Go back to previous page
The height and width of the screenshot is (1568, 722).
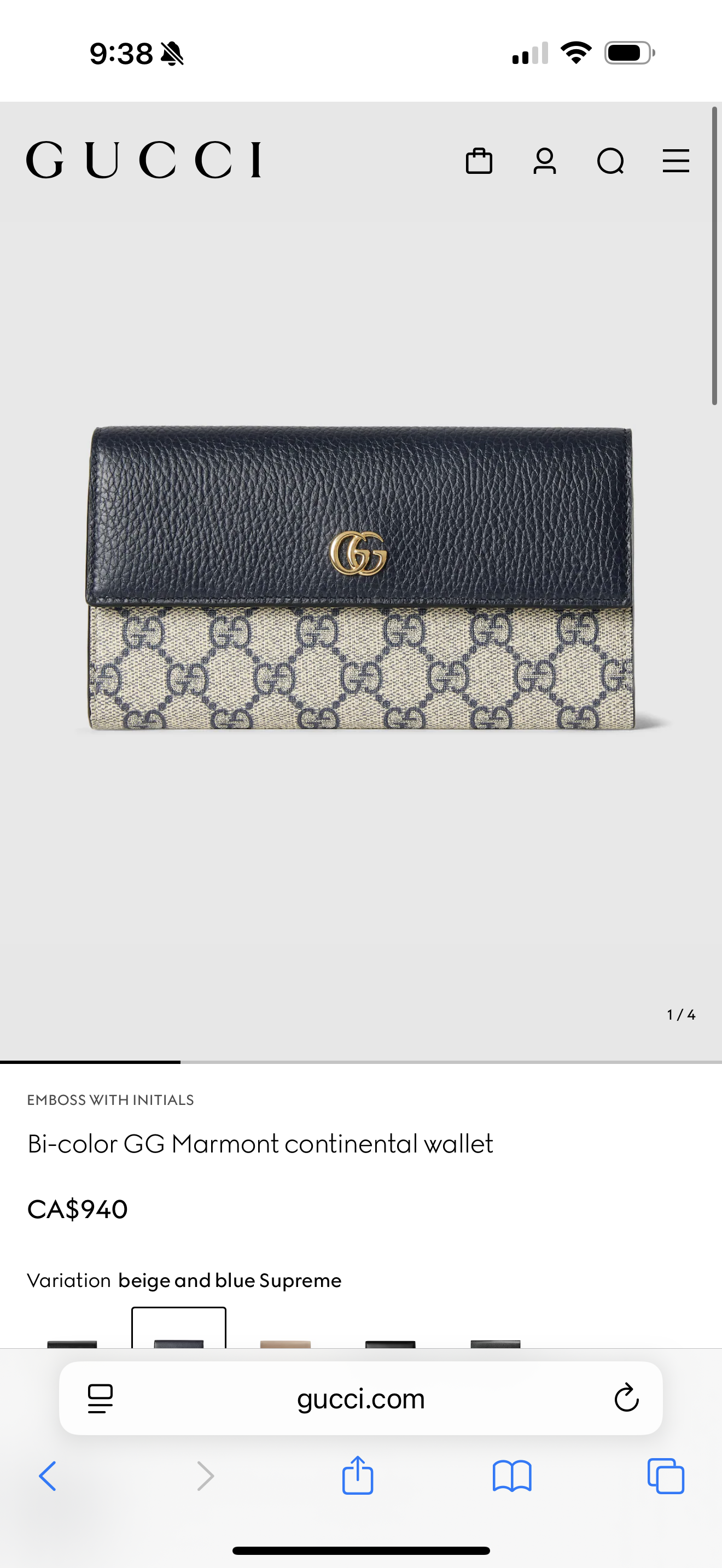pyautogui.click(x=48, y=1476)
